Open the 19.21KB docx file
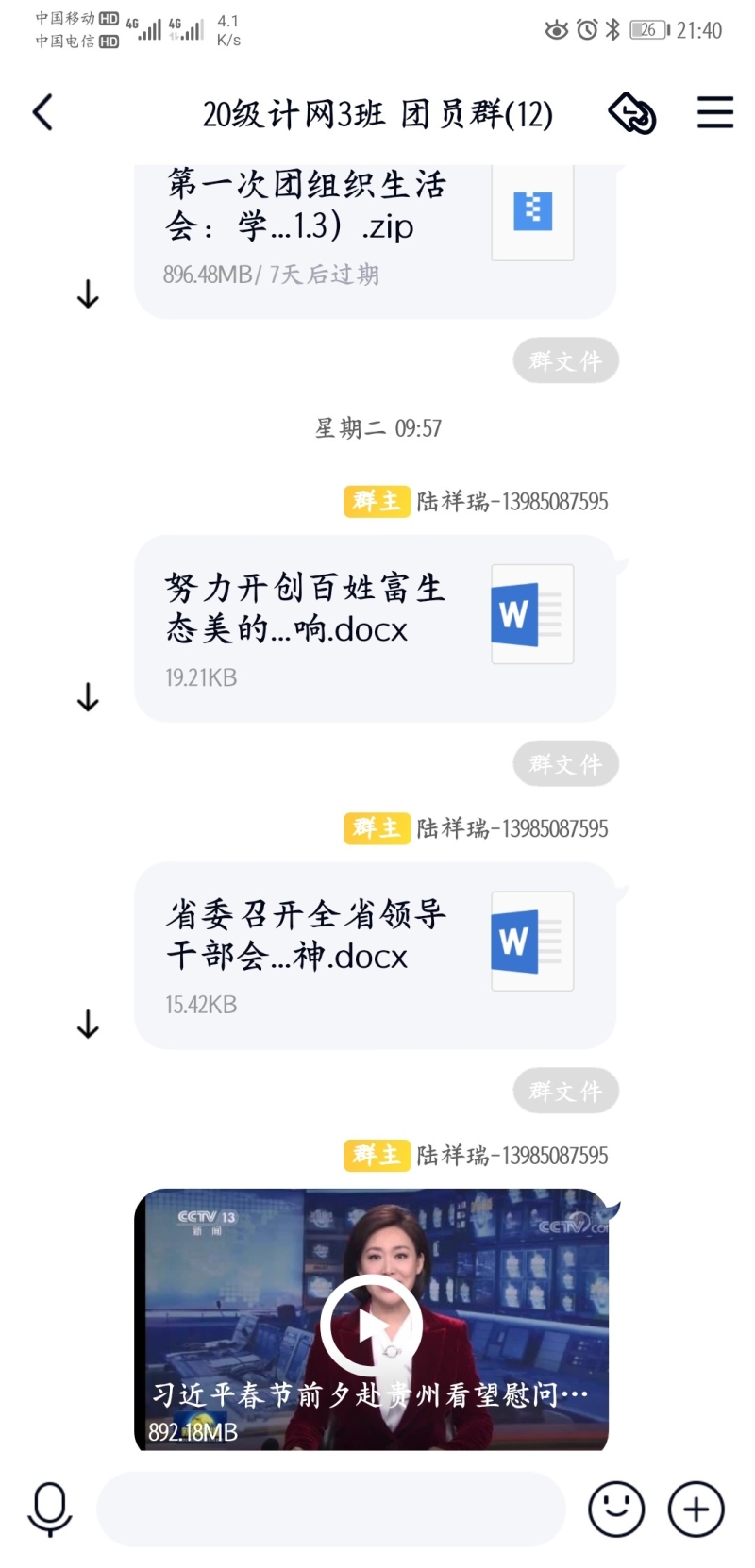The height and width of the screenshot is (1568, 755). coord(375,627)
